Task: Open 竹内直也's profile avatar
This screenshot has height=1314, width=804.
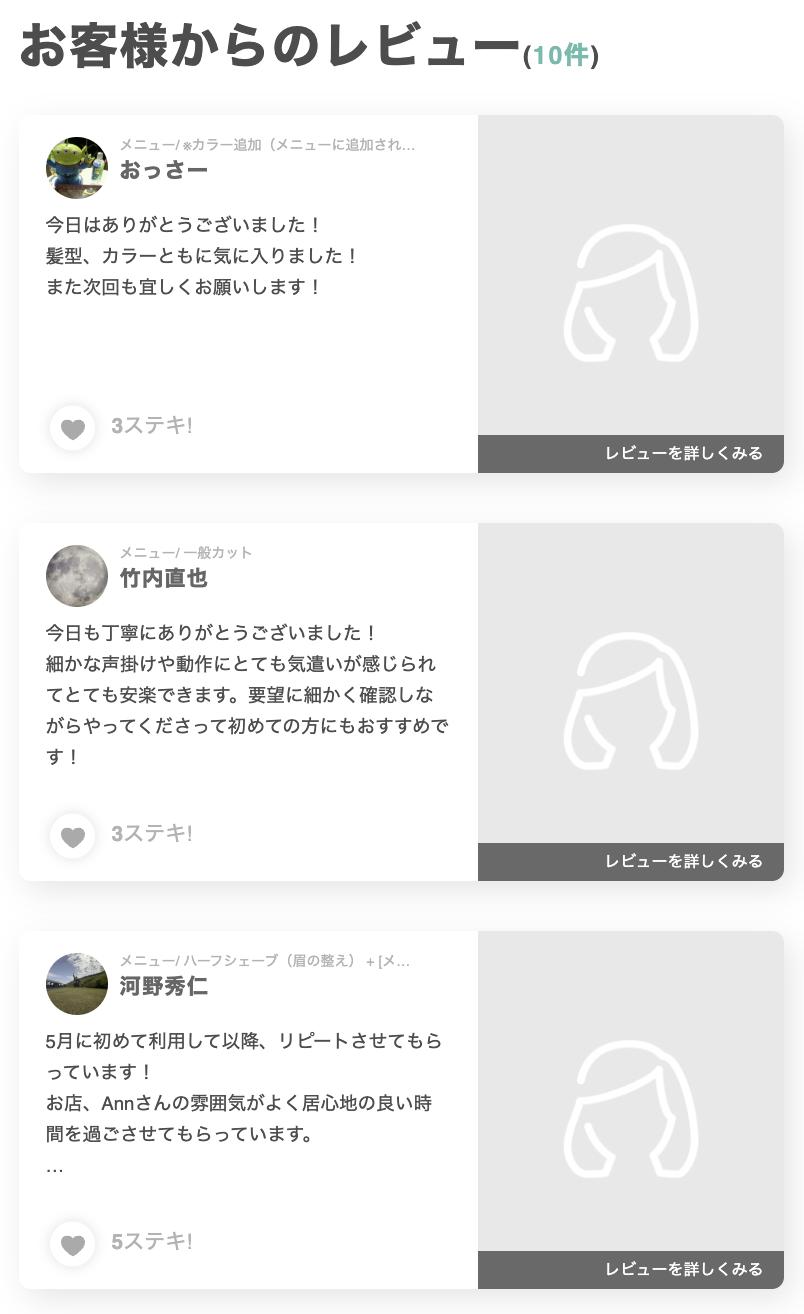Action: [x=77, y=576]
